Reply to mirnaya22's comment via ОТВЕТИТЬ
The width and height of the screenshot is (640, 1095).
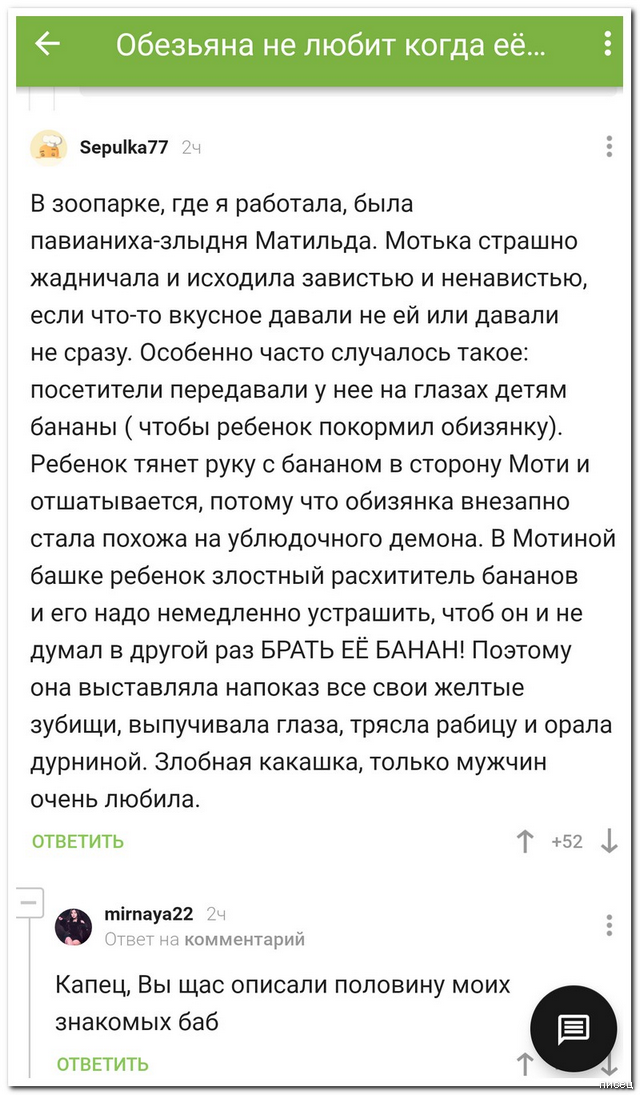(x=103, y=1063)
